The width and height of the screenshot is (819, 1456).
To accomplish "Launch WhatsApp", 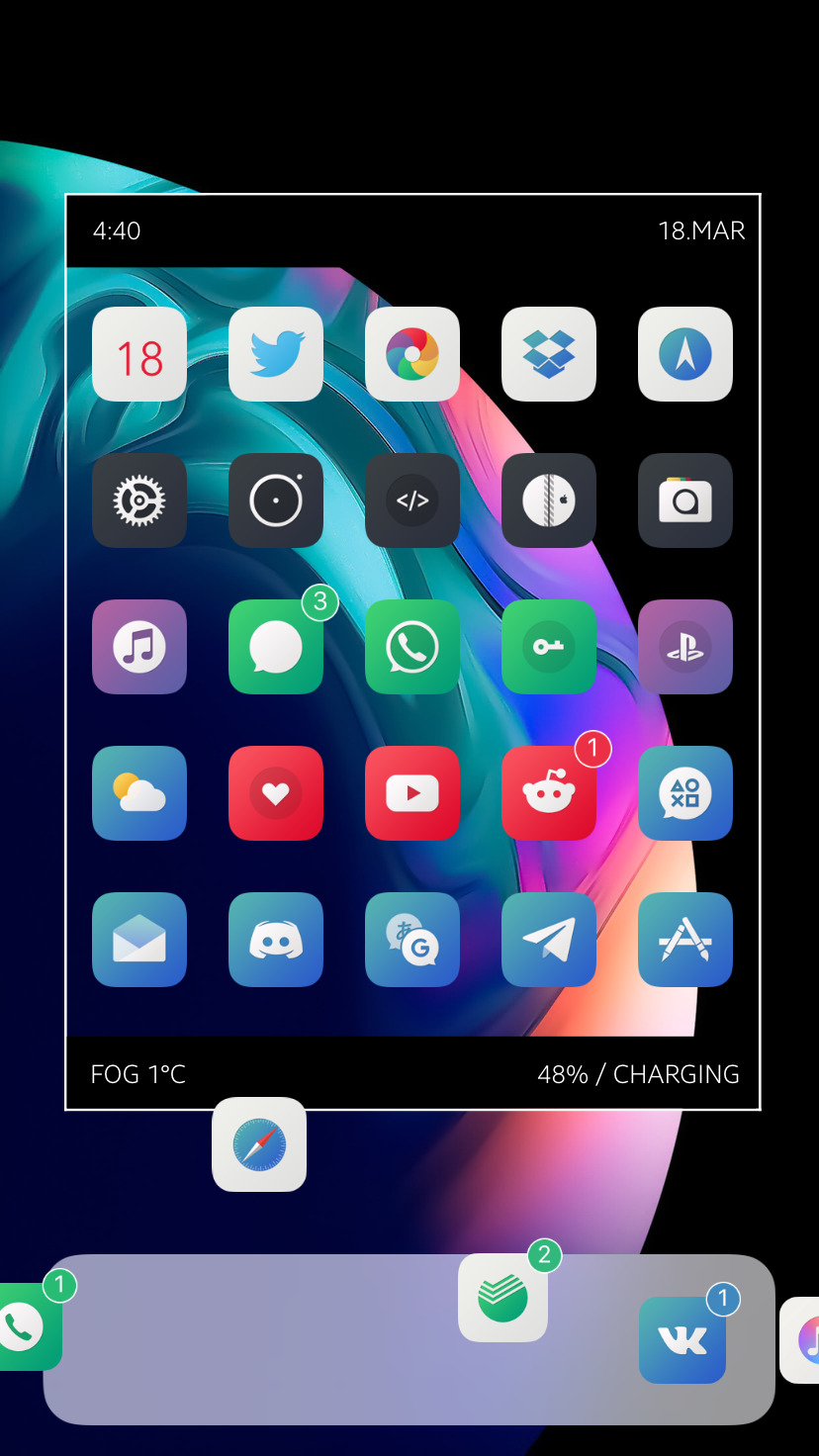I will pos(412,647).
